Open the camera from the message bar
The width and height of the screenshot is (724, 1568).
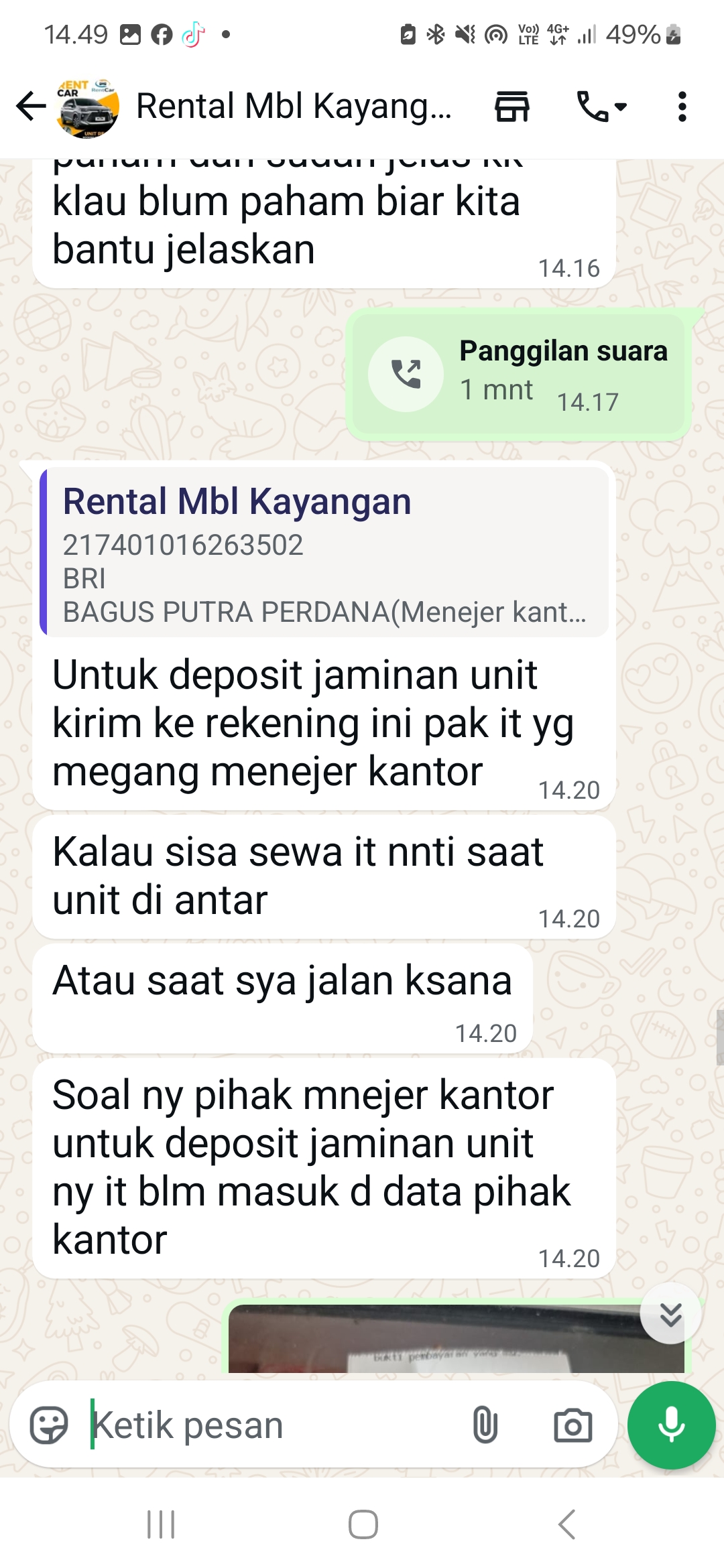[572, 1425]
